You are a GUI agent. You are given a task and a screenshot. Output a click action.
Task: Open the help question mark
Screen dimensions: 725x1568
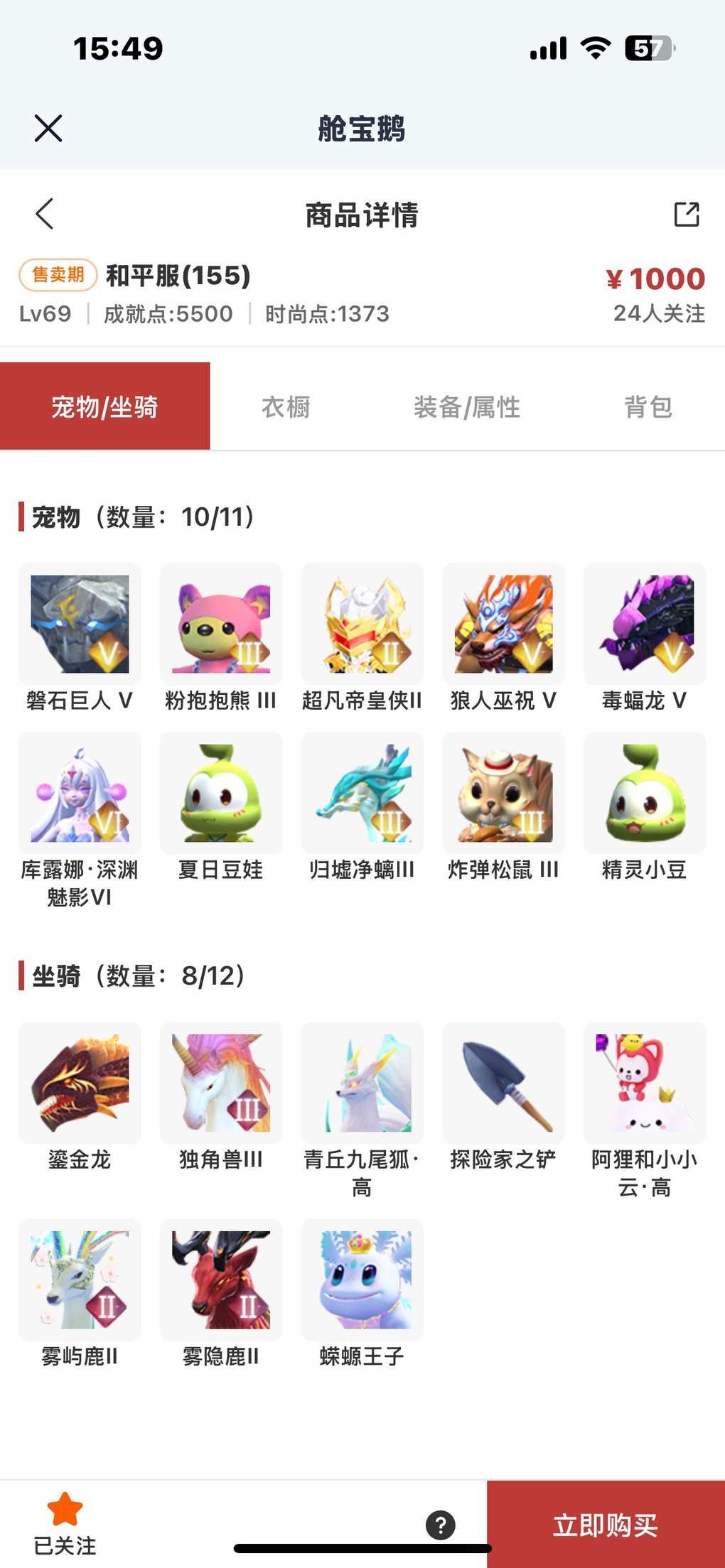point(441,1525)
